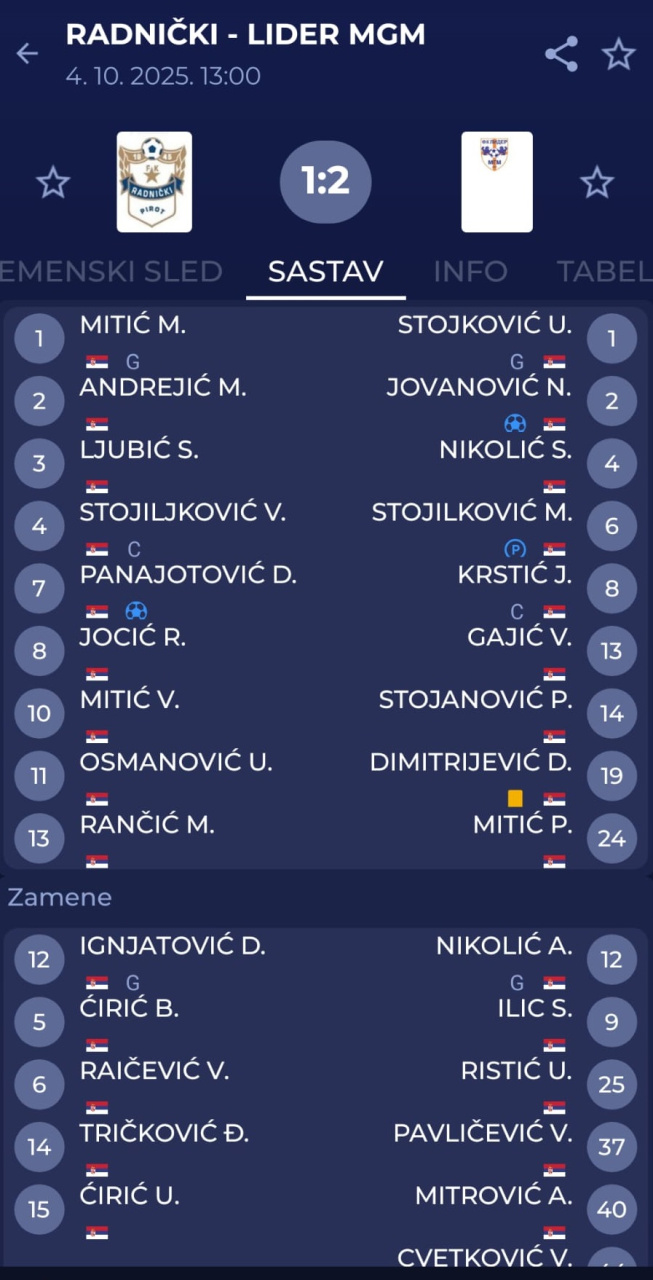Screen dimensions: 653x1280
Task: Open the Radnički Pirot team crest
Action: click(154, 182)
